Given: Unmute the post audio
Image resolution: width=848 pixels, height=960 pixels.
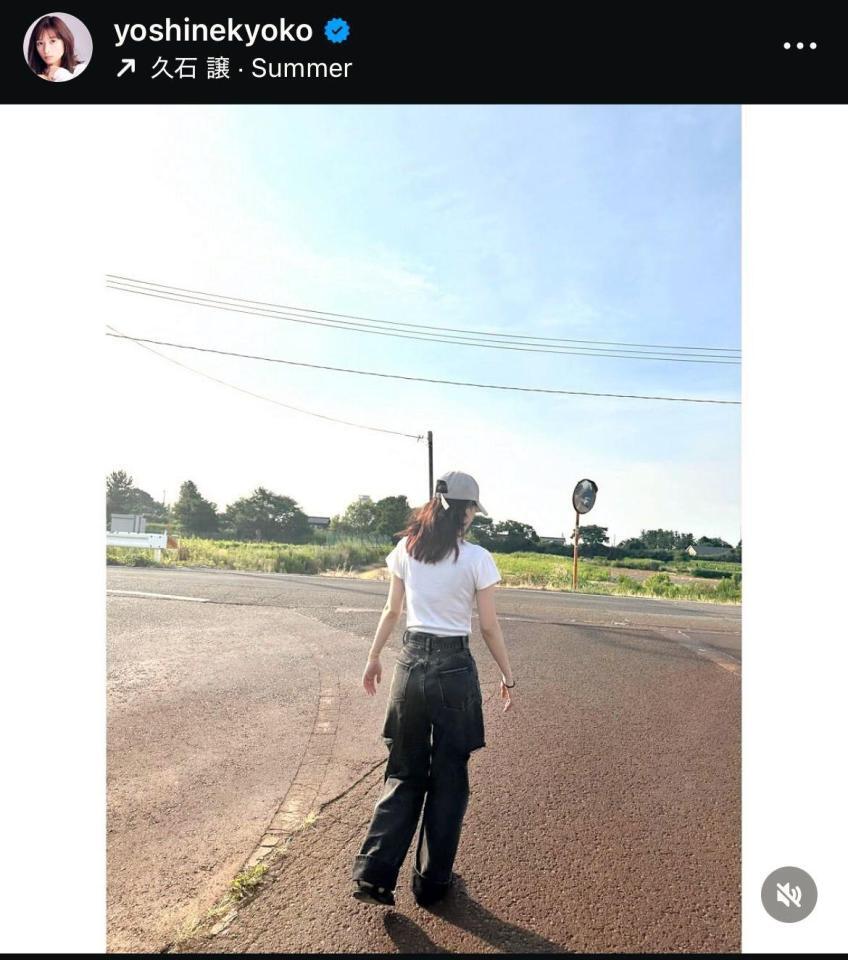Looking at the screenshot, I should click(788, 894).
